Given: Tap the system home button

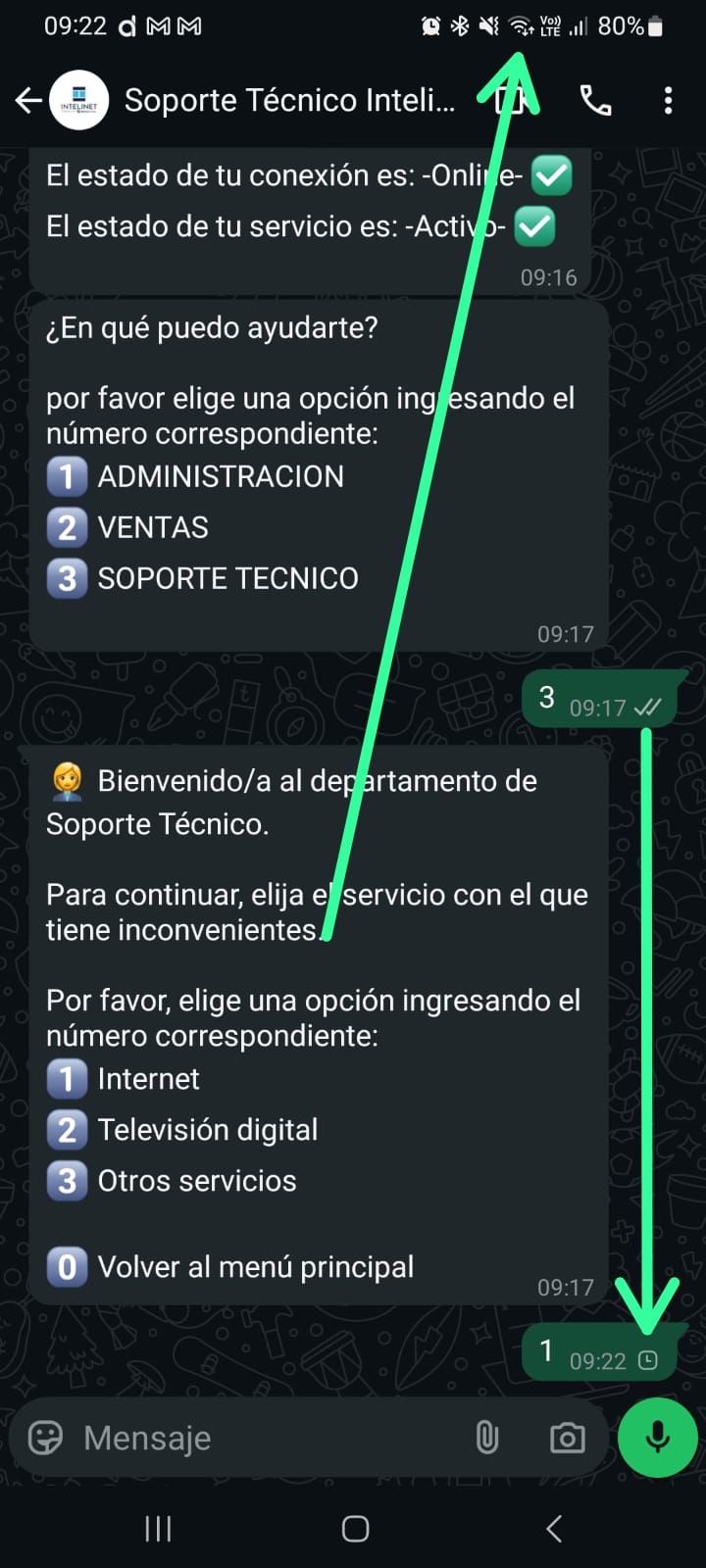Looking at the screenshot, I should pos(355,1529).
